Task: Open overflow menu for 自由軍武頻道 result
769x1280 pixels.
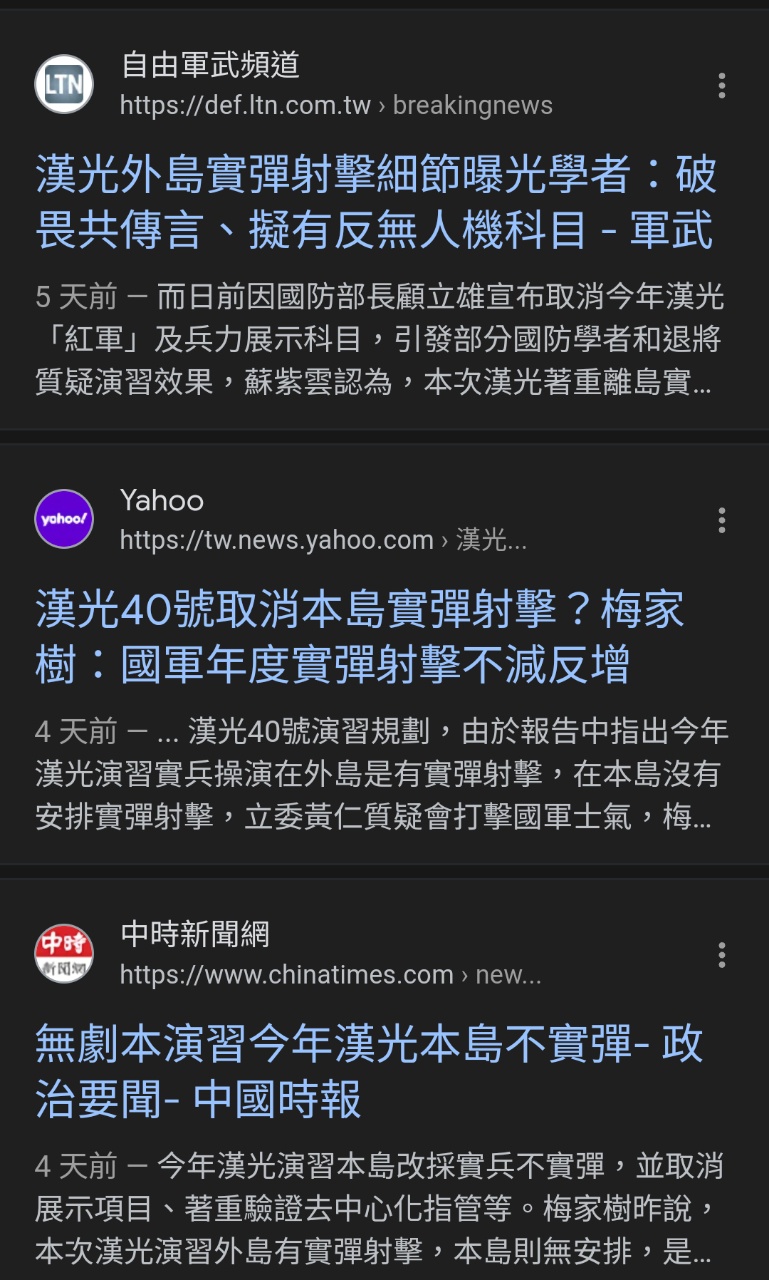Action: click(x=721, y=85)
